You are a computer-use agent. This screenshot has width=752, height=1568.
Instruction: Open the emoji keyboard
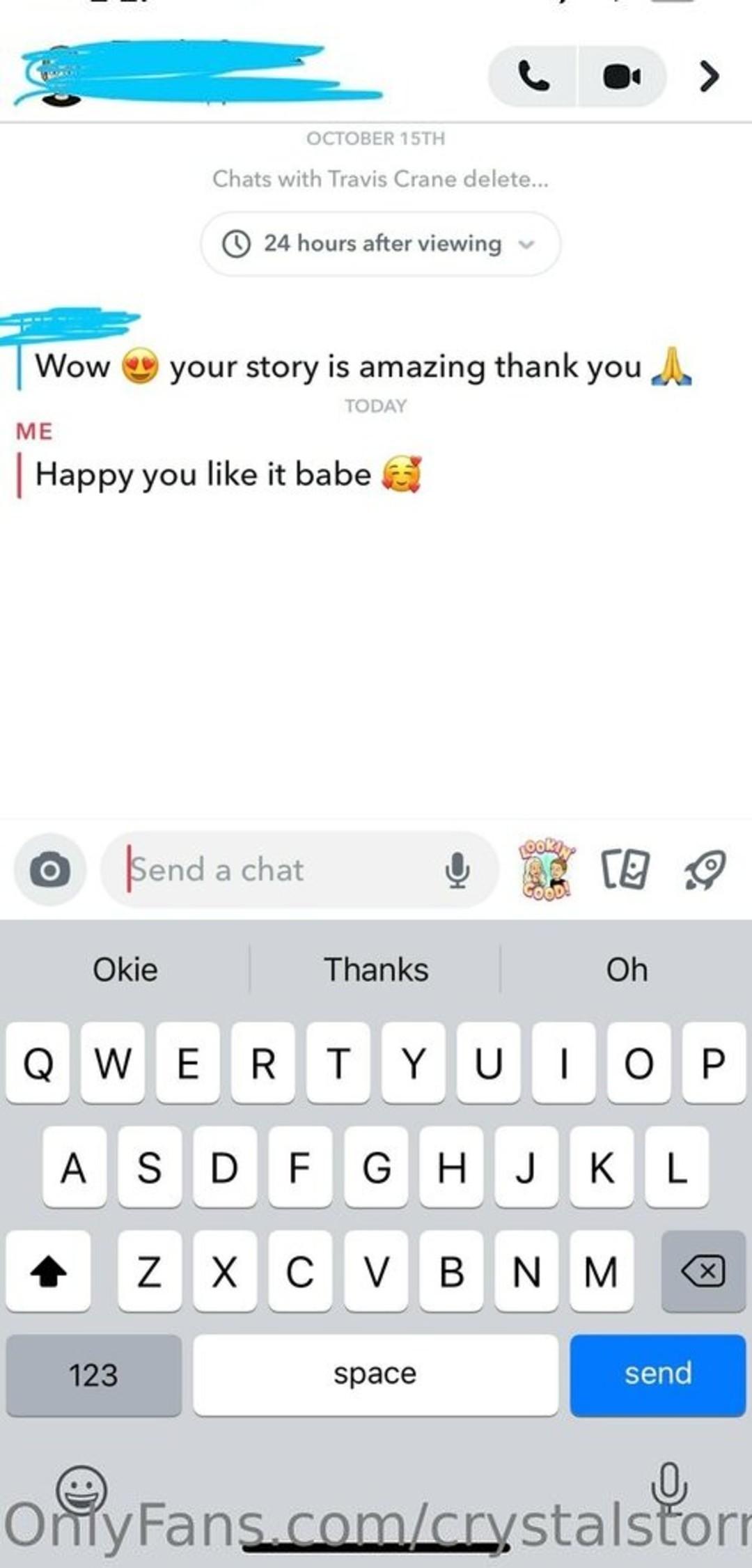click(81, 1489)
